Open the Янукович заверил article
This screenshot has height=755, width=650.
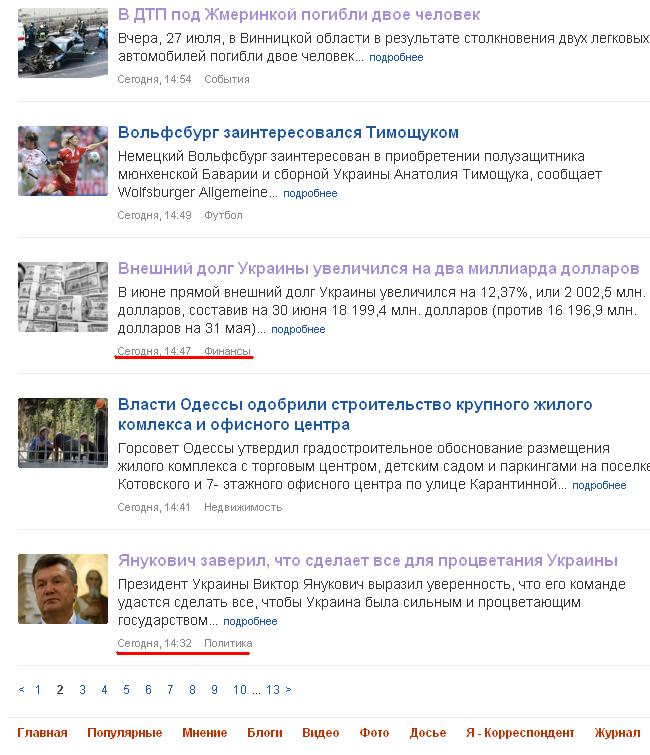367,560
